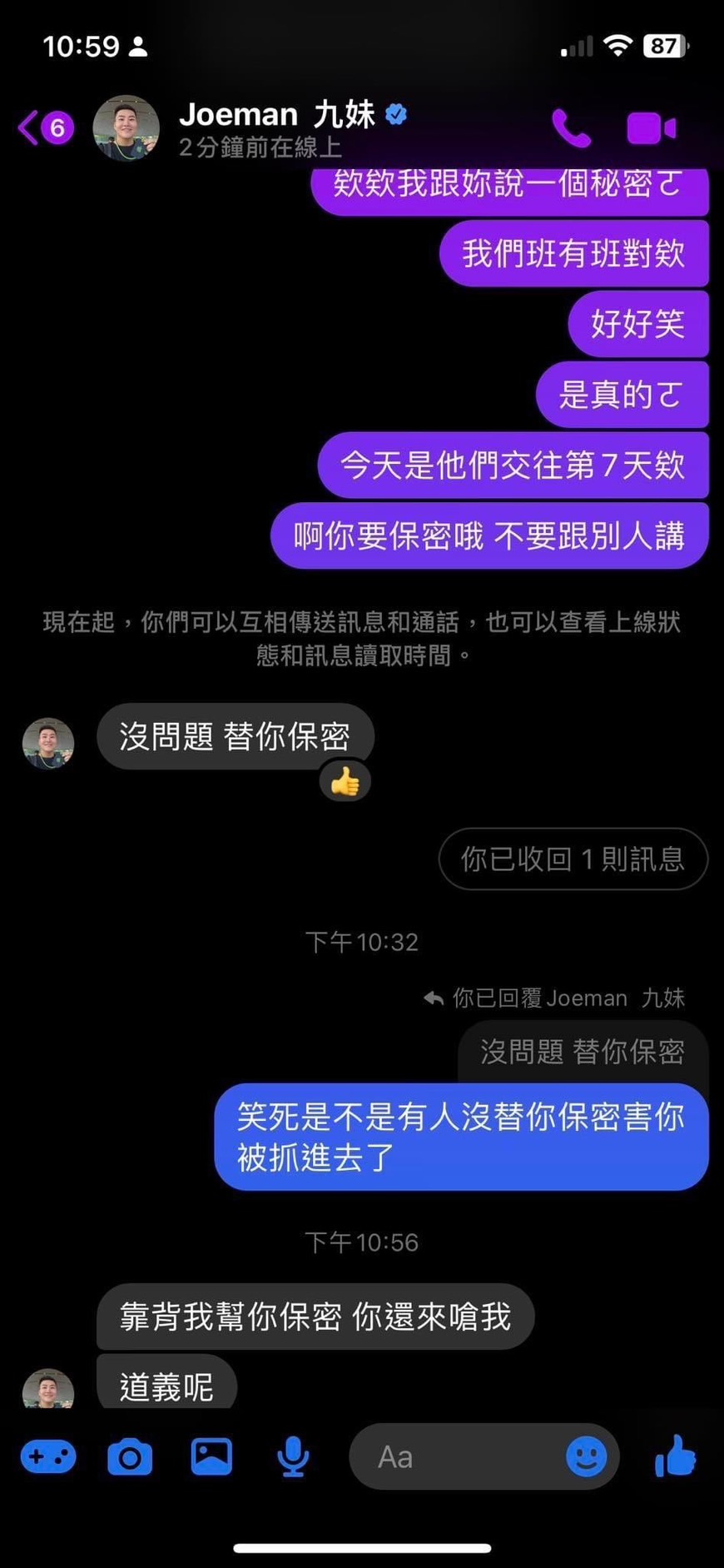The height and width of the screenshot is (1568, 724).
Task: Tap Joeman's avatar beside 沒問題 替你保密
Action: (48, 743)
